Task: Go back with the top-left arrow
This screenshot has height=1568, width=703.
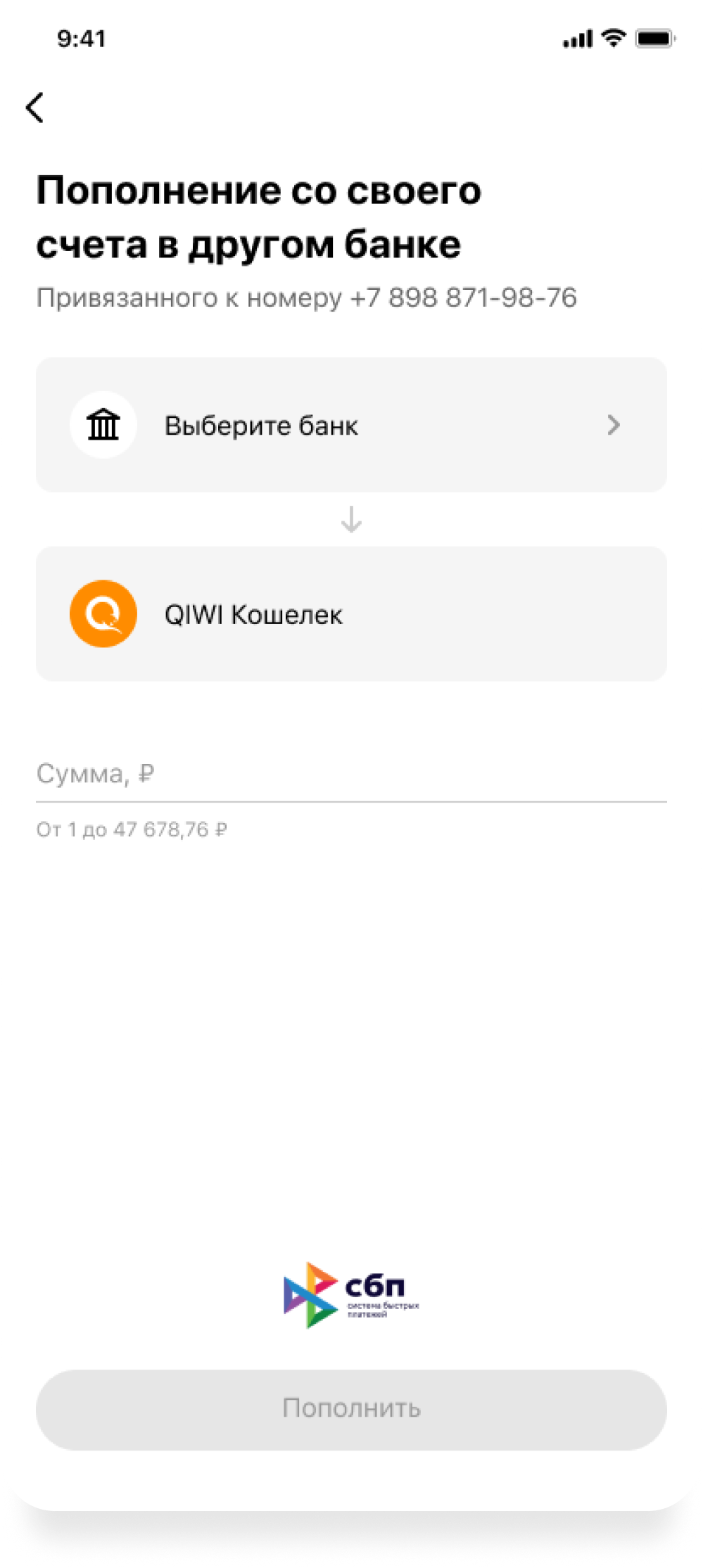Action: click(35, 108)
